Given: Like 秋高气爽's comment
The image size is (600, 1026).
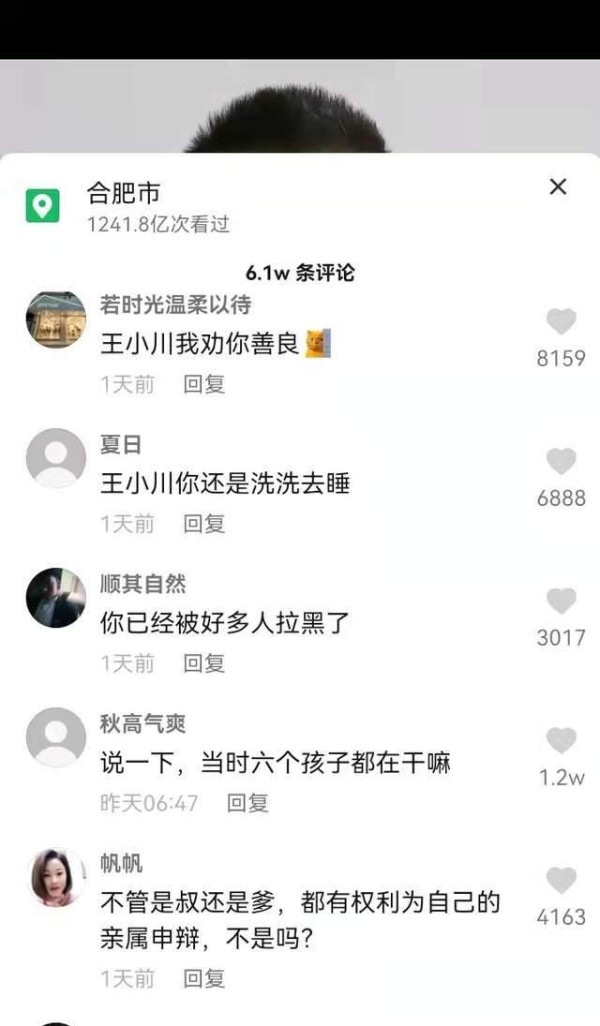Looking at the screenshot, I should pos(561,741).
